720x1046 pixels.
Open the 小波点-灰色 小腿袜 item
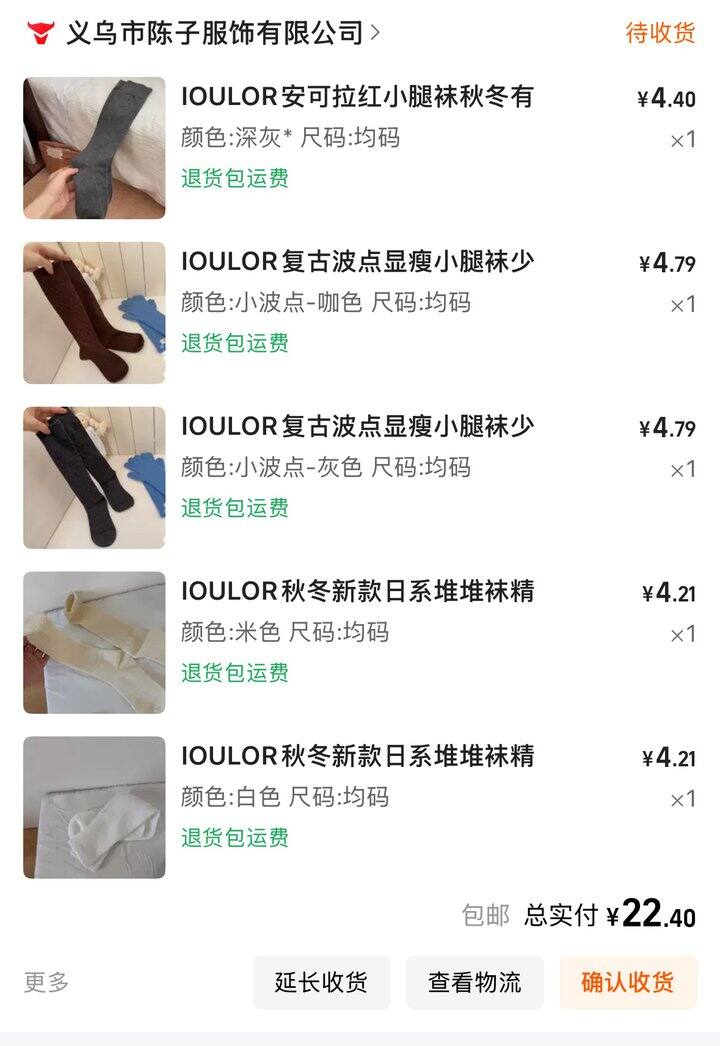356,427
